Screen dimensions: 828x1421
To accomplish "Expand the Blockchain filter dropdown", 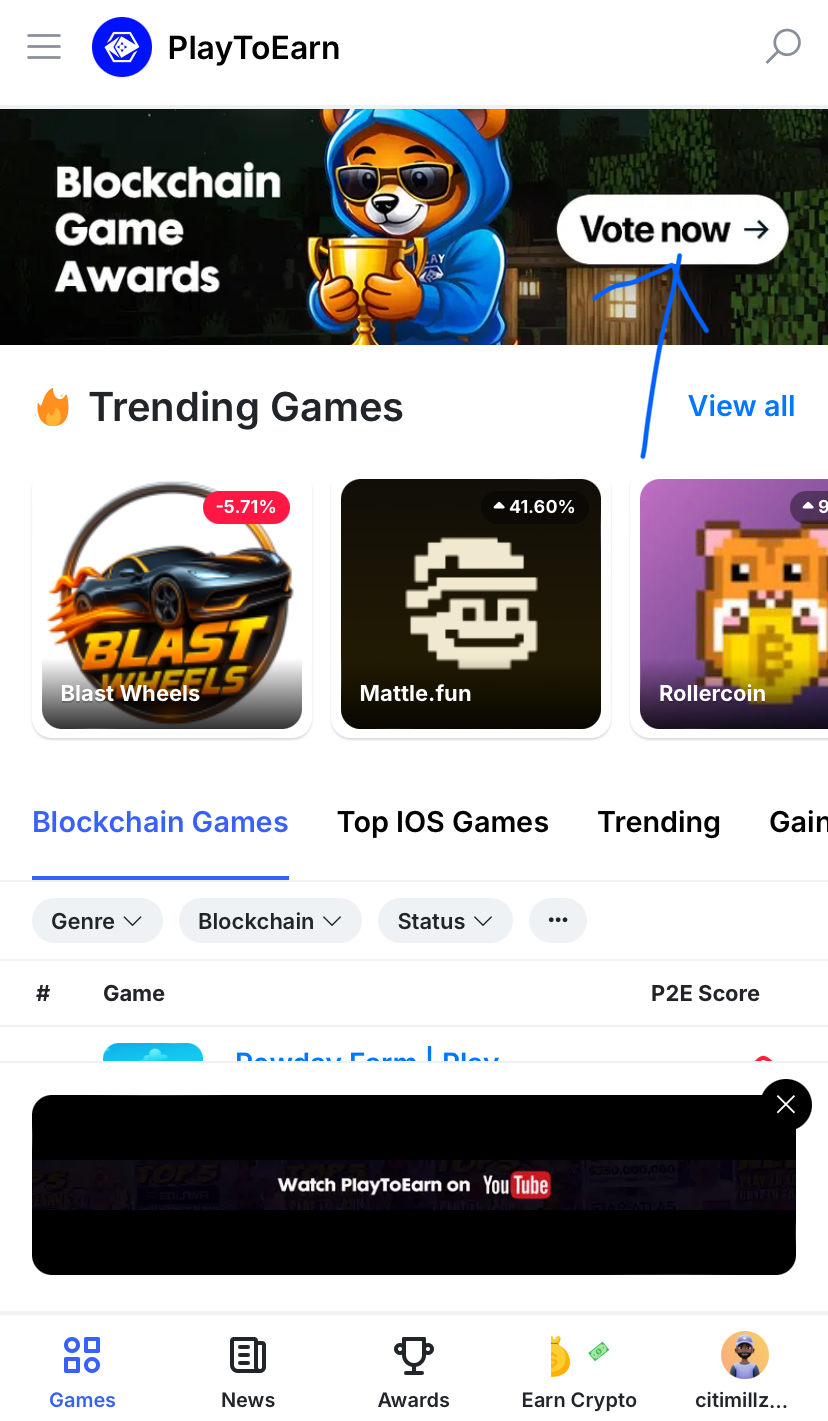I will pos(270,921).
